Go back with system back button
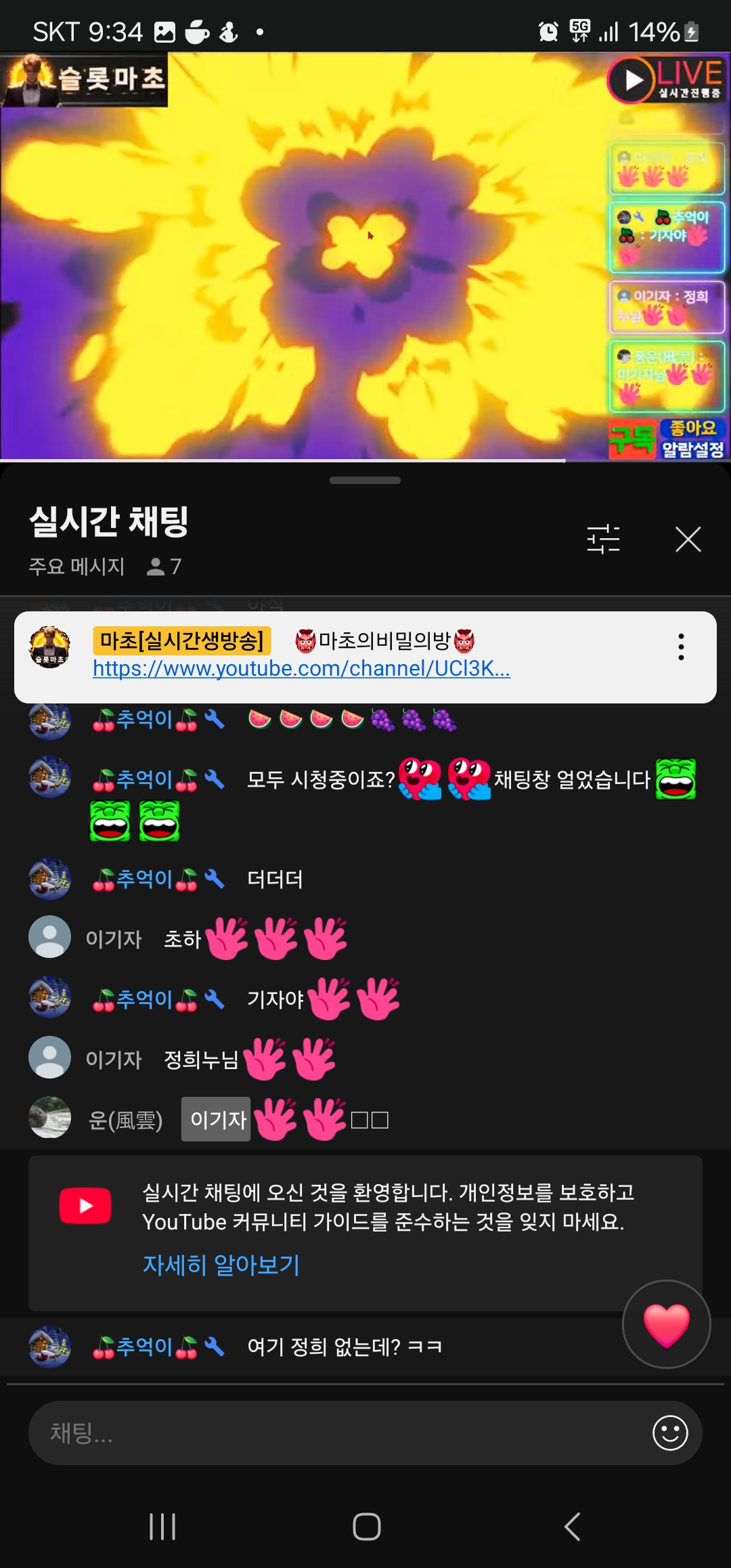Viewport: 731px width, 1568px height. (572, 1526)
